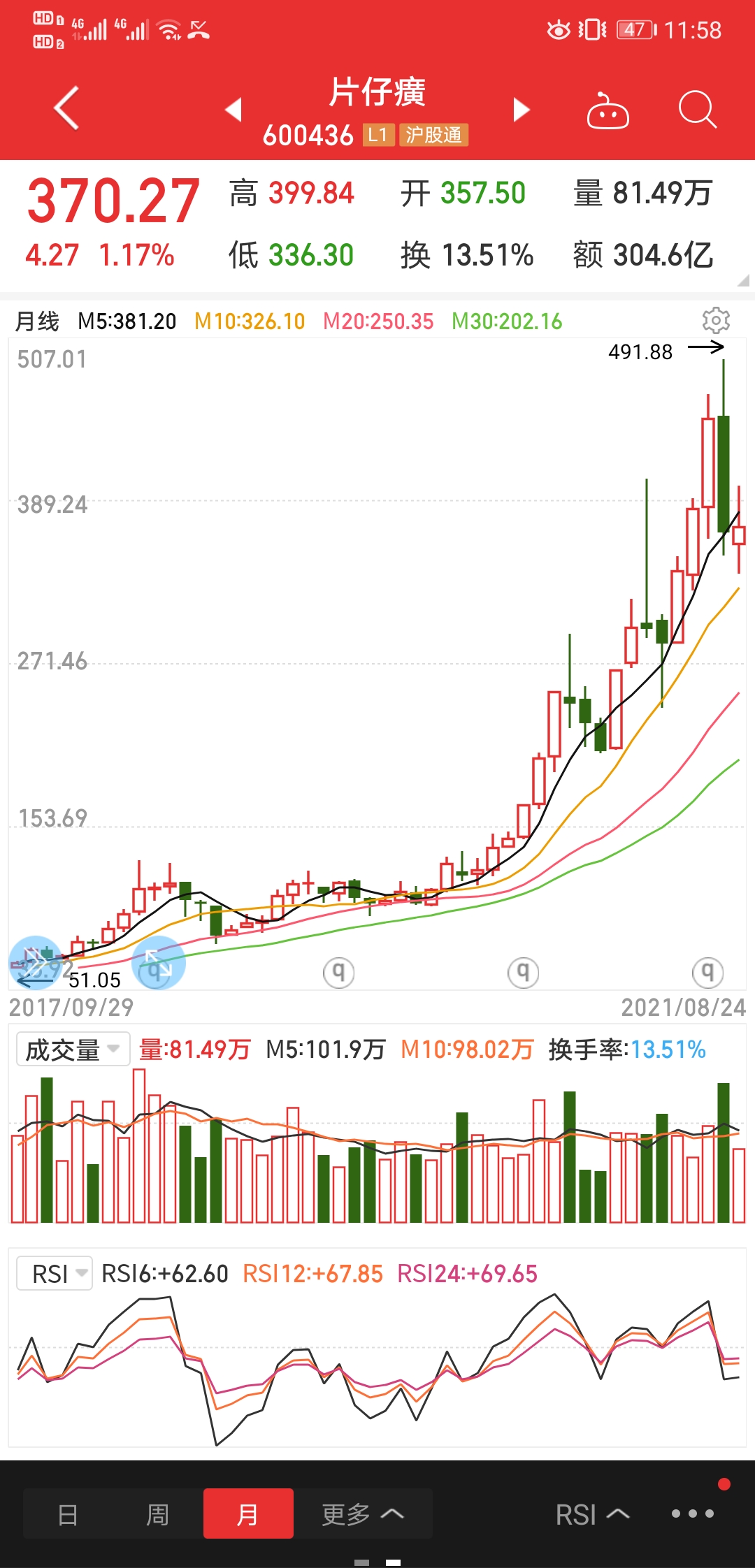
Task: Open the stock search
Action: click(696, 109)
